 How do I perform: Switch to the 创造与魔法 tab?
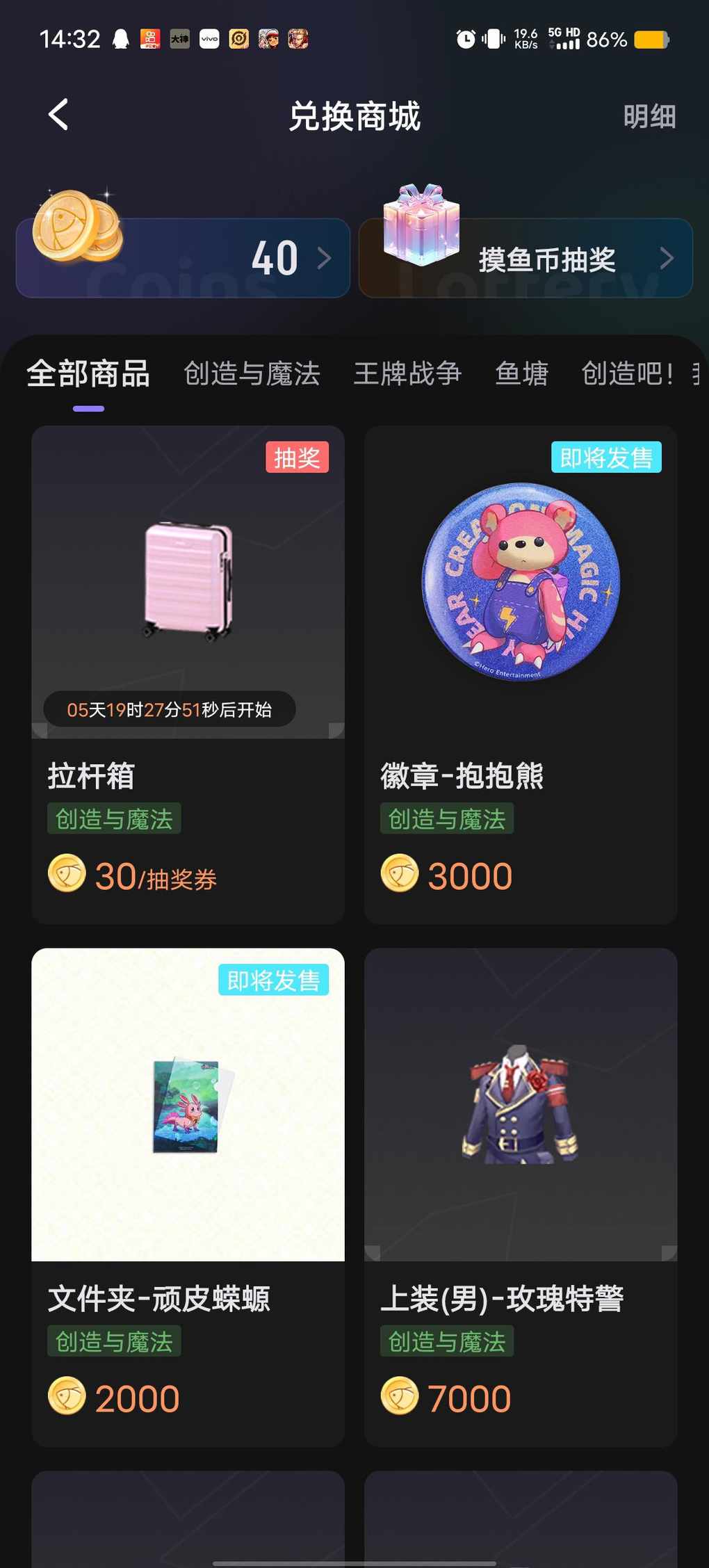coord(252,374)
